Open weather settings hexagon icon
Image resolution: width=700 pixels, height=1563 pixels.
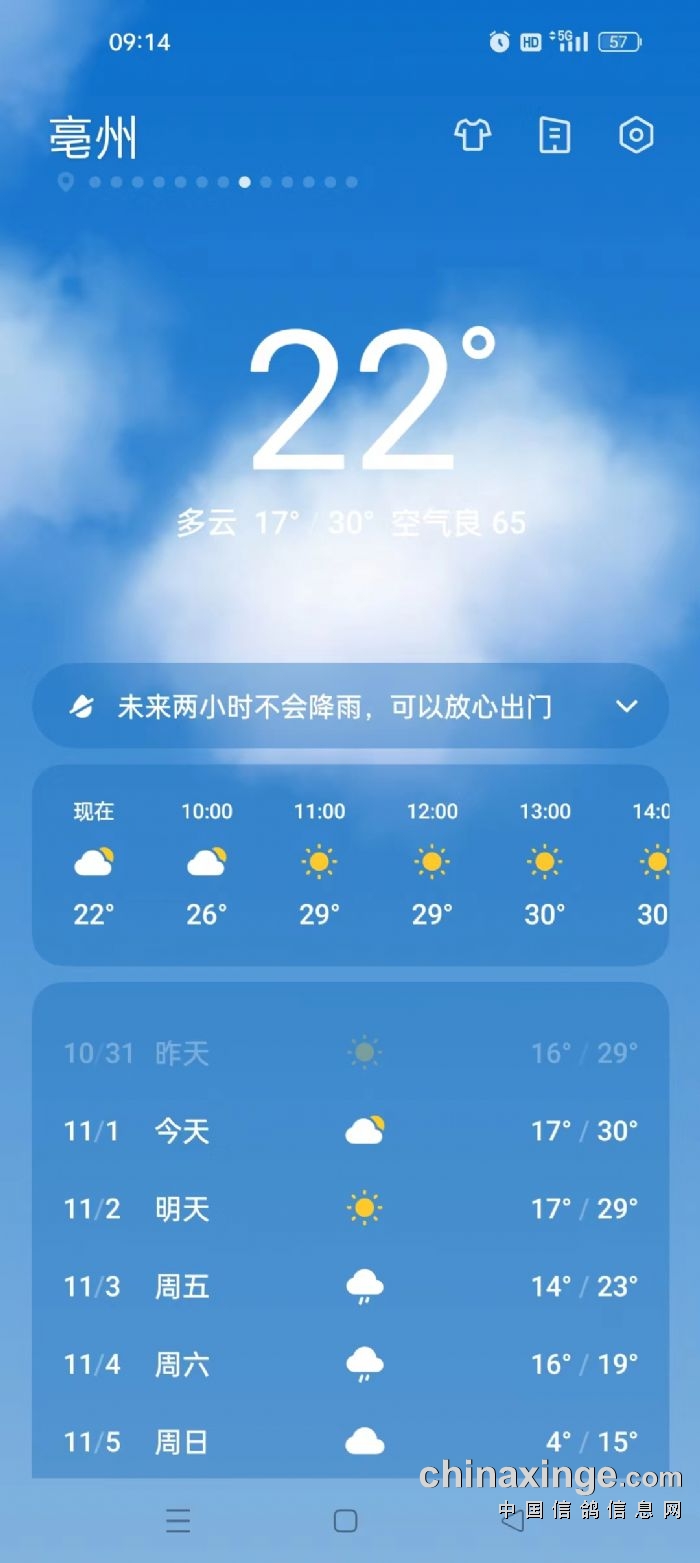point(636,135)
